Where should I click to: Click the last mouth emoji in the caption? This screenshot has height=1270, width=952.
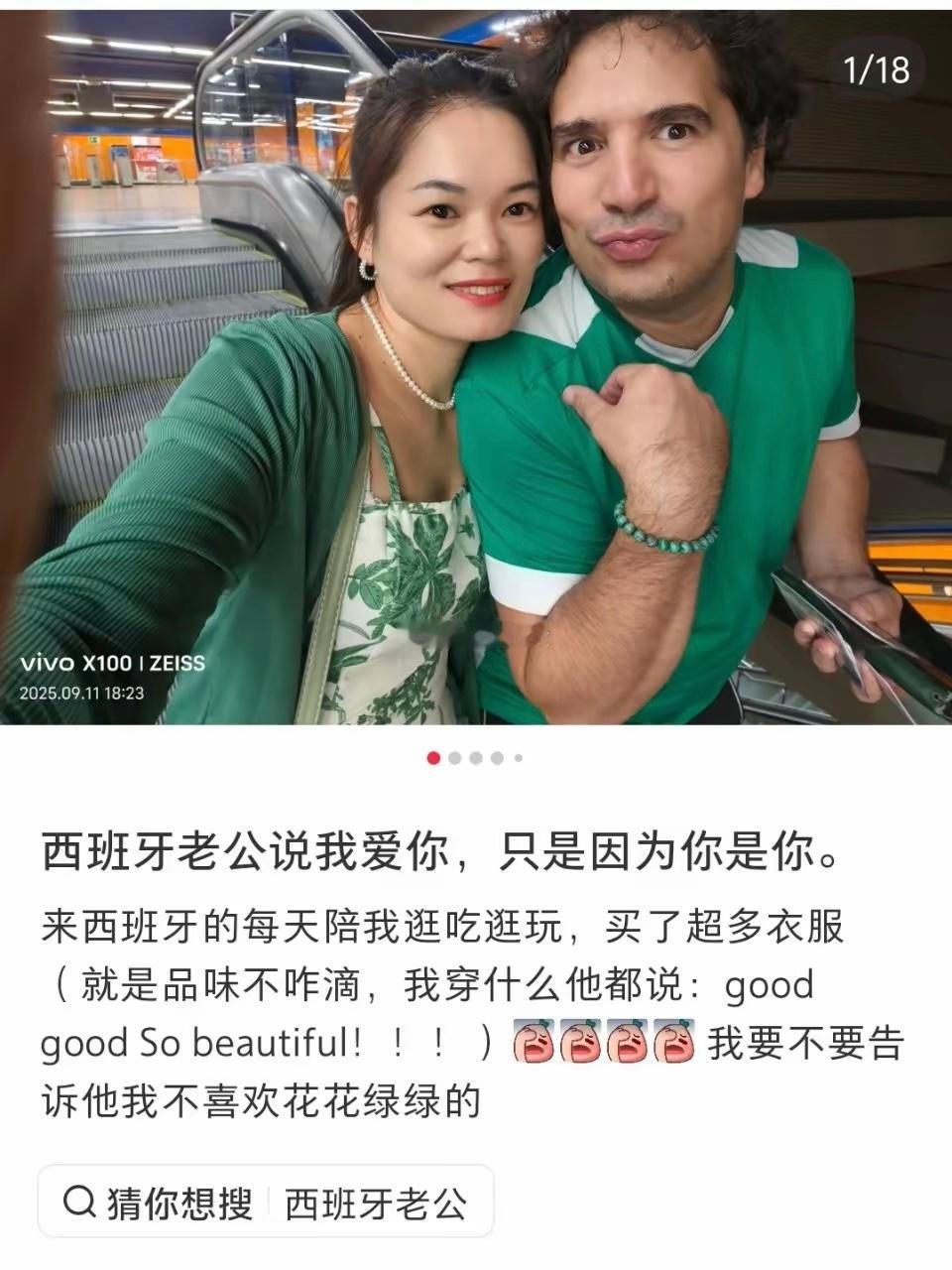coord(674,1044)
